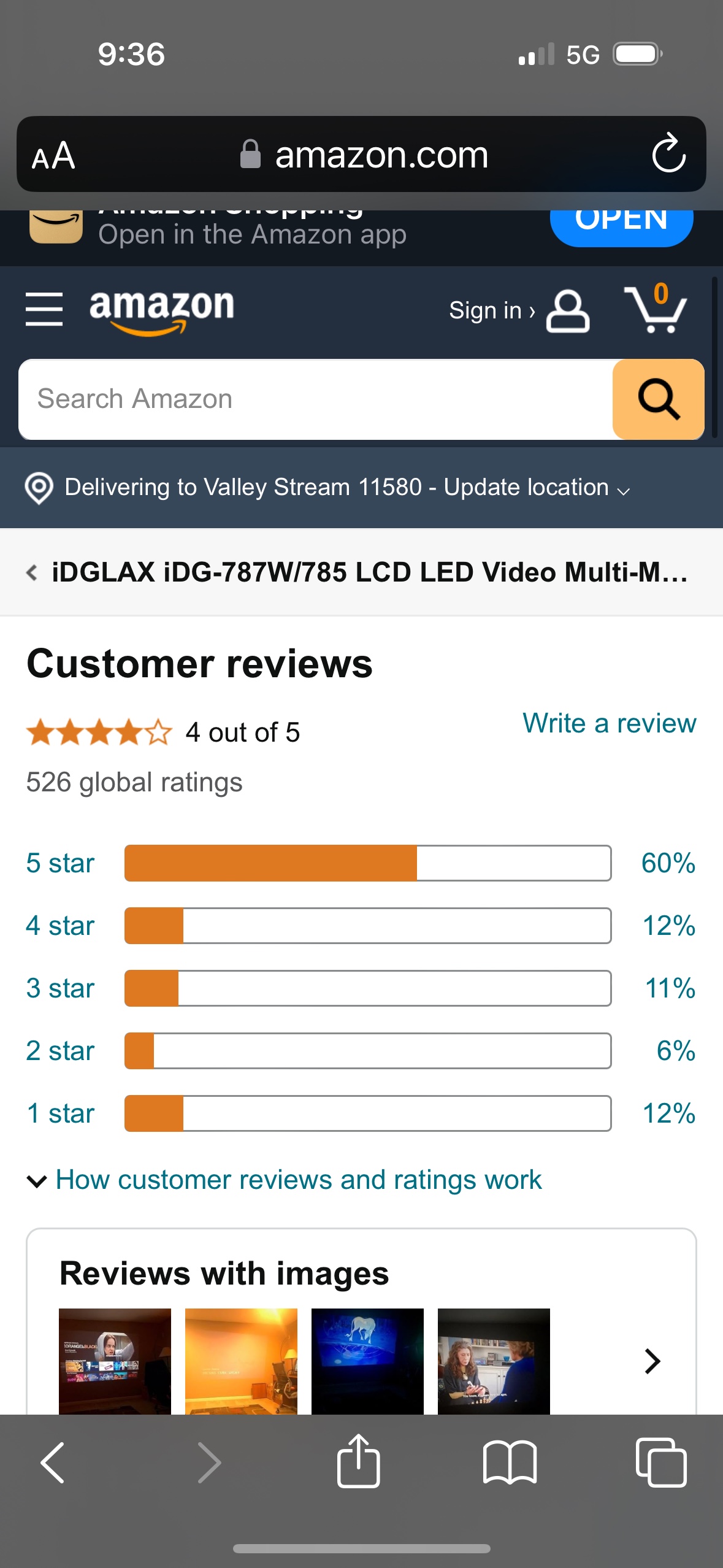This screenshot has height=1568, width=723.
Task: Tap the Search Amazon field
Action: (x=315, y=399)
